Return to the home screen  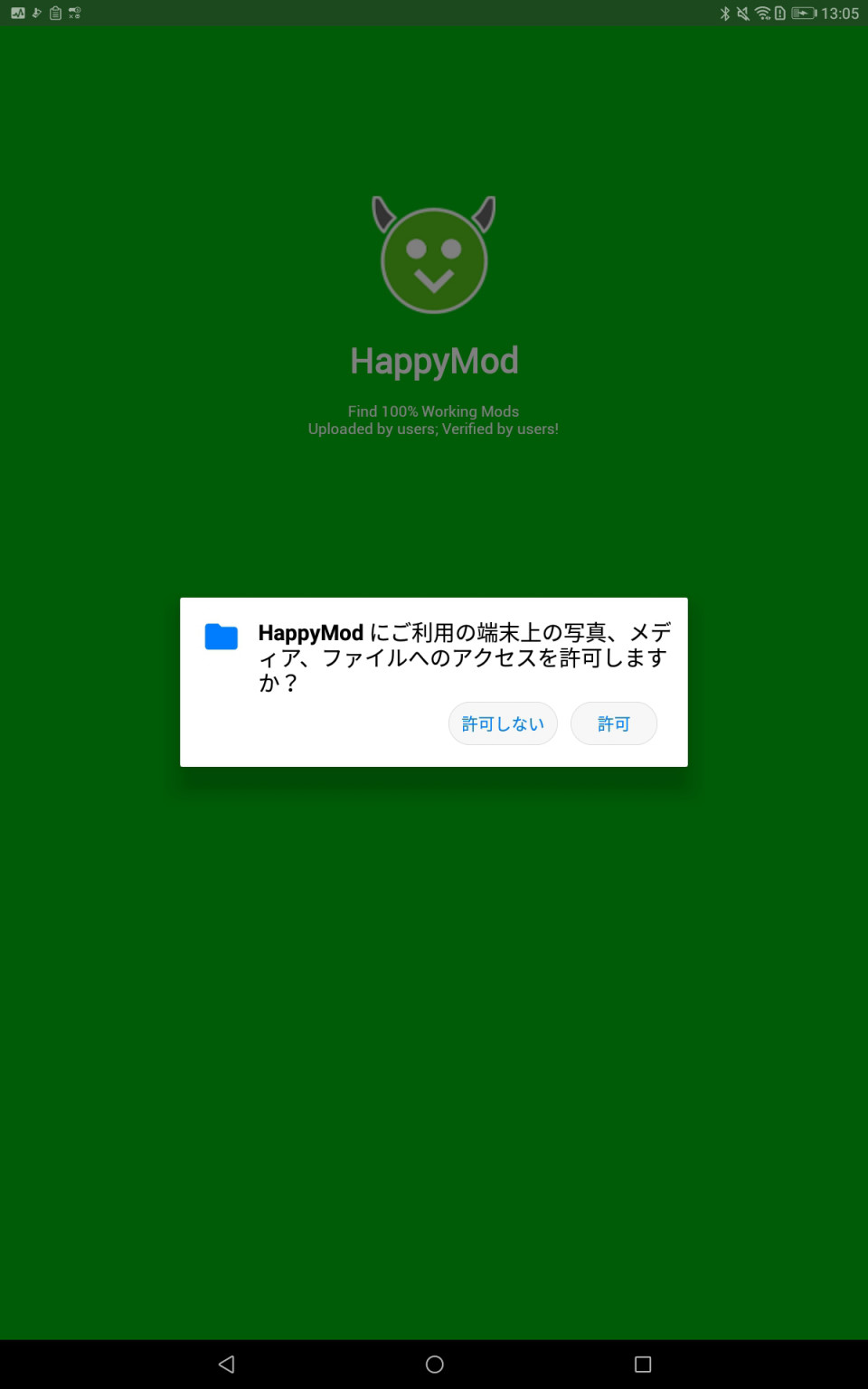coord(434,1364)
